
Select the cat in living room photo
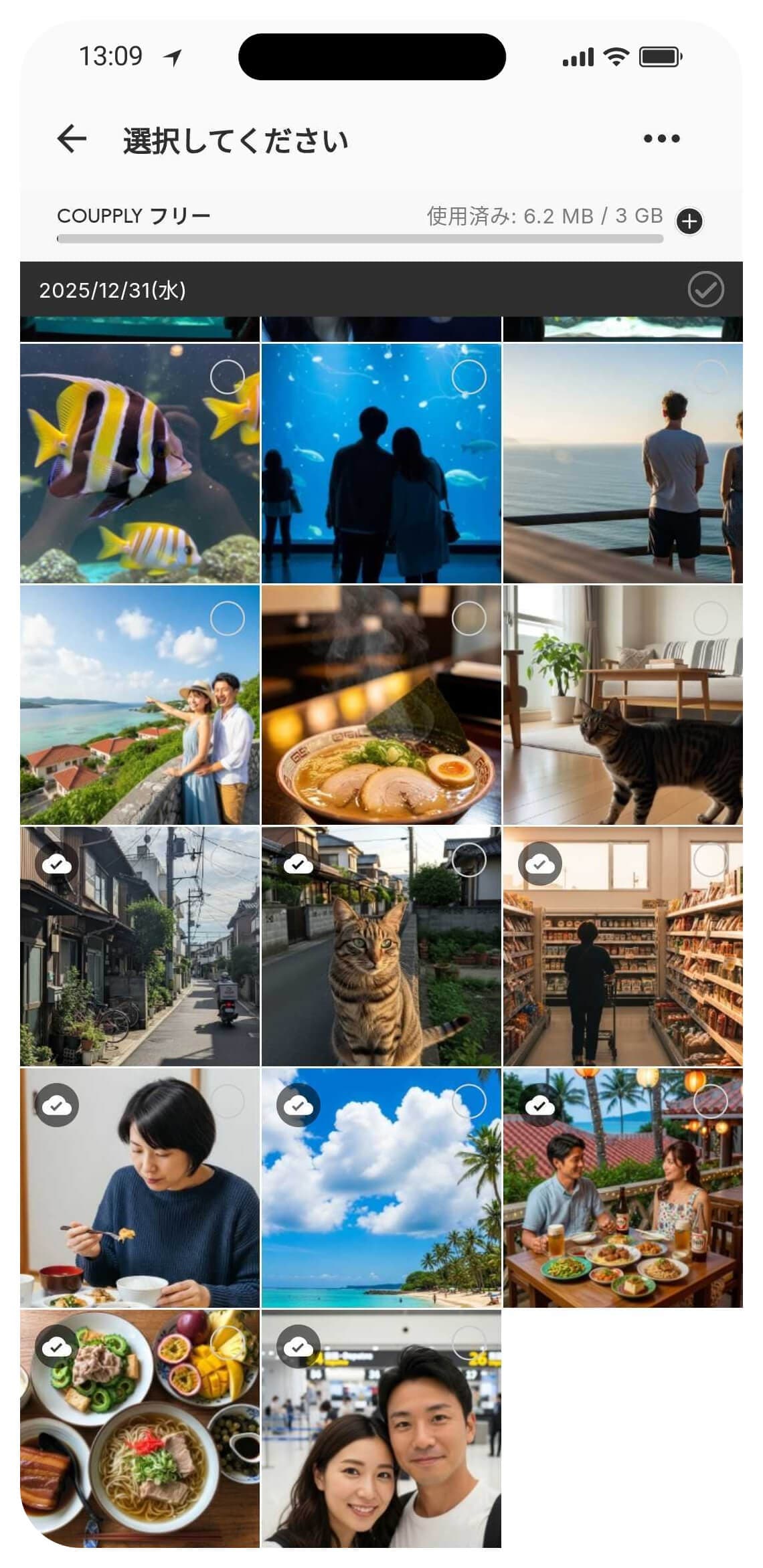click(x=710, y=618)
